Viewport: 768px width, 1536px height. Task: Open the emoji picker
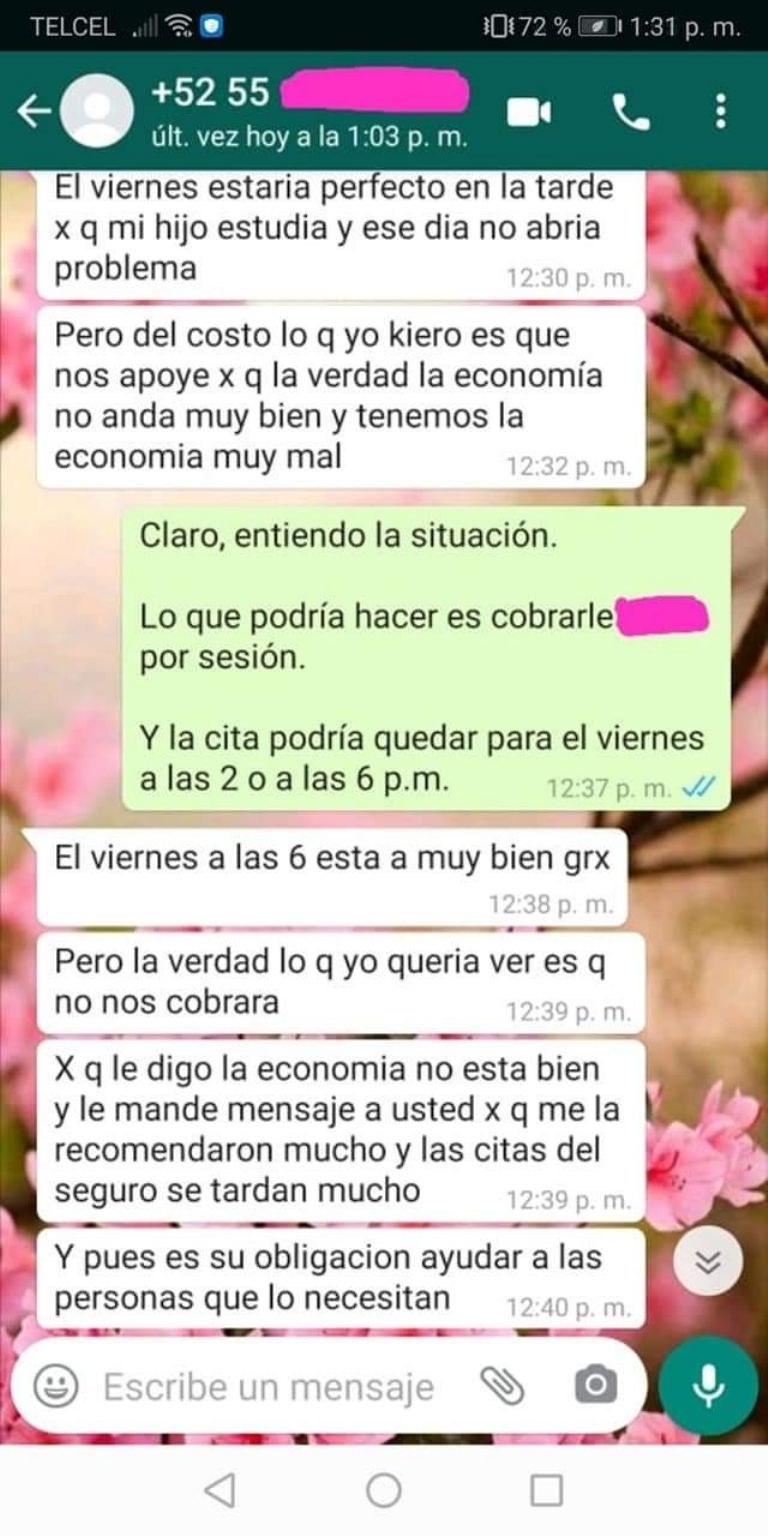coord(56,1385)
